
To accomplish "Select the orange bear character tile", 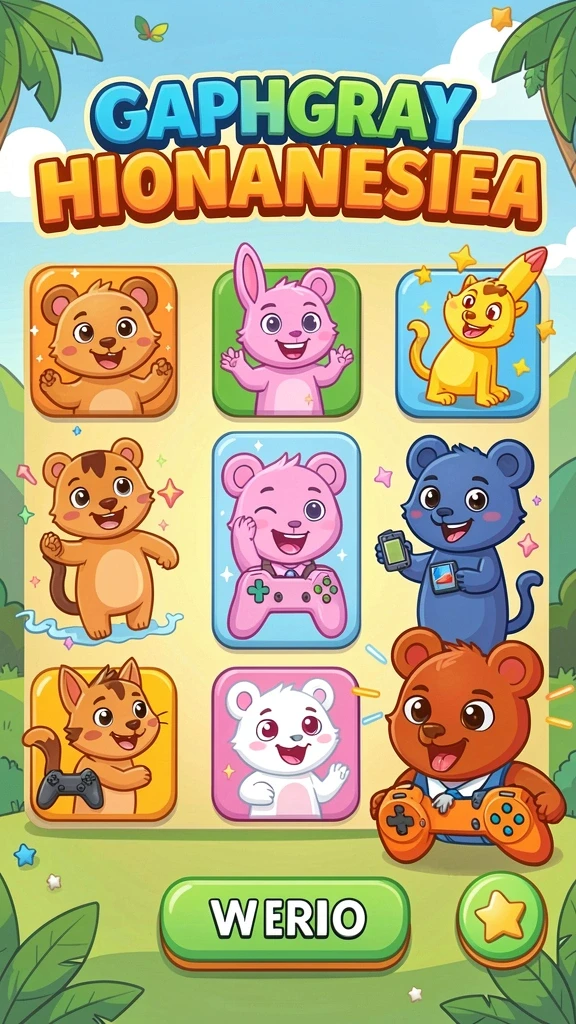I will coord(103,341).
